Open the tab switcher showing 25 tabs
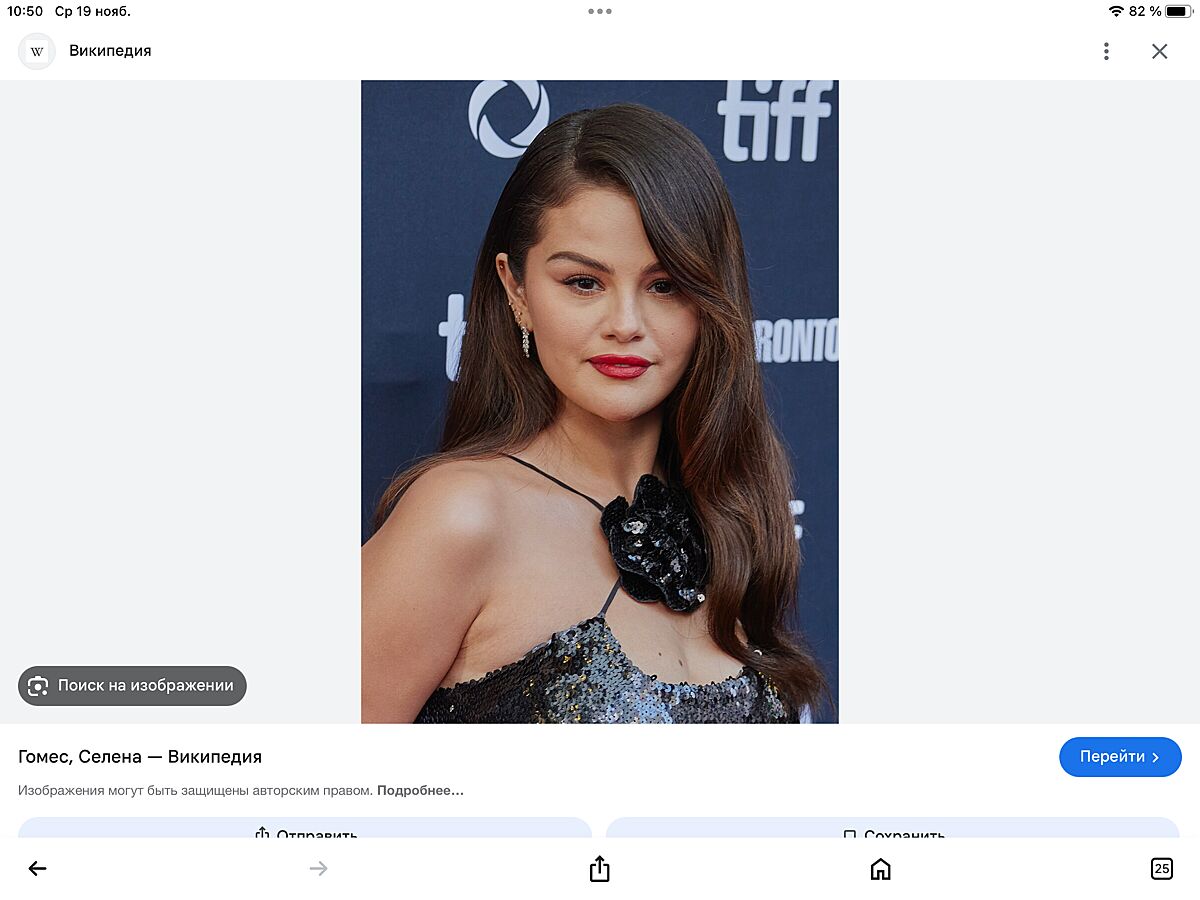 point(1161,869)
